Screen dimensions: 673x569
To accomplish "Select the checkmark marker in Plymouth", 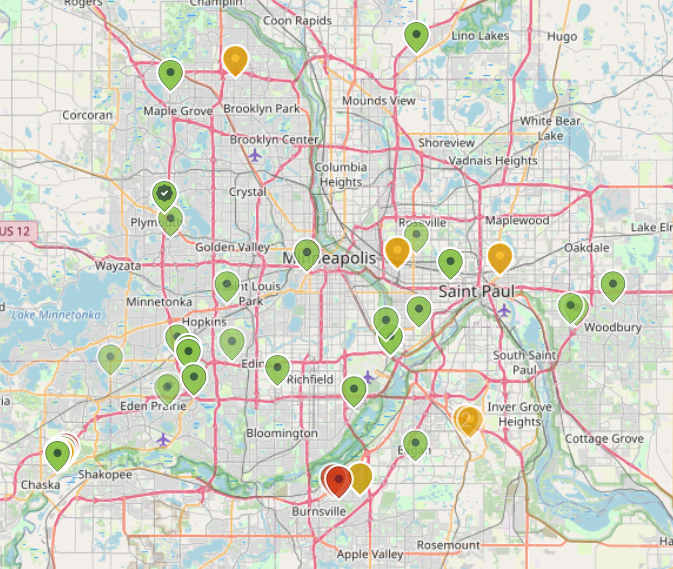I will (x=165, y=192).
